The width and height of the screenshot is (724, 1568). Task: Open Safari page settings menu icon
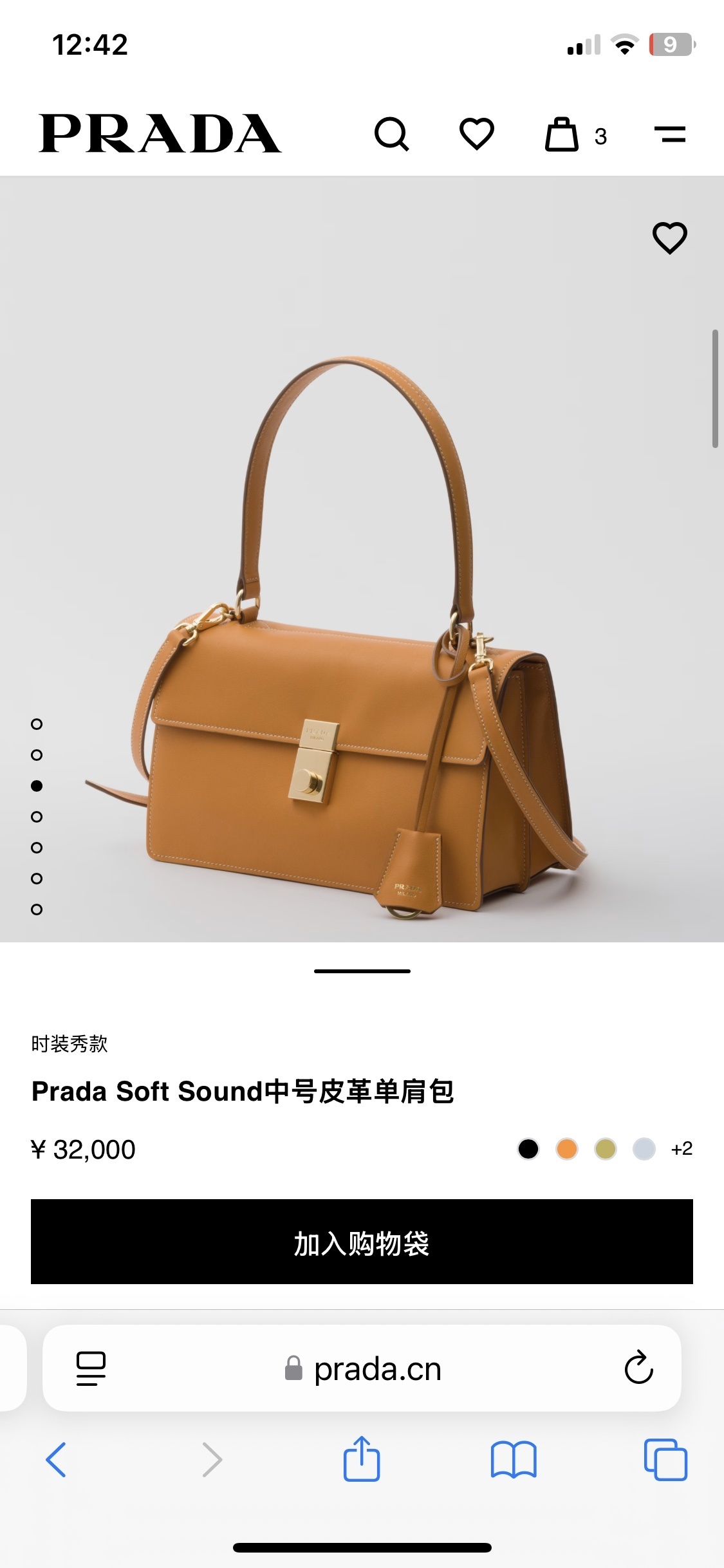[91, 1368]
